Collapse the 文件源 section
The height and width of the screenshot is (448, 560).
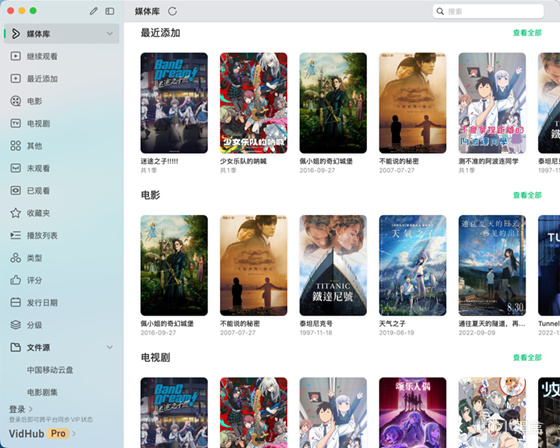coord(110,347)
